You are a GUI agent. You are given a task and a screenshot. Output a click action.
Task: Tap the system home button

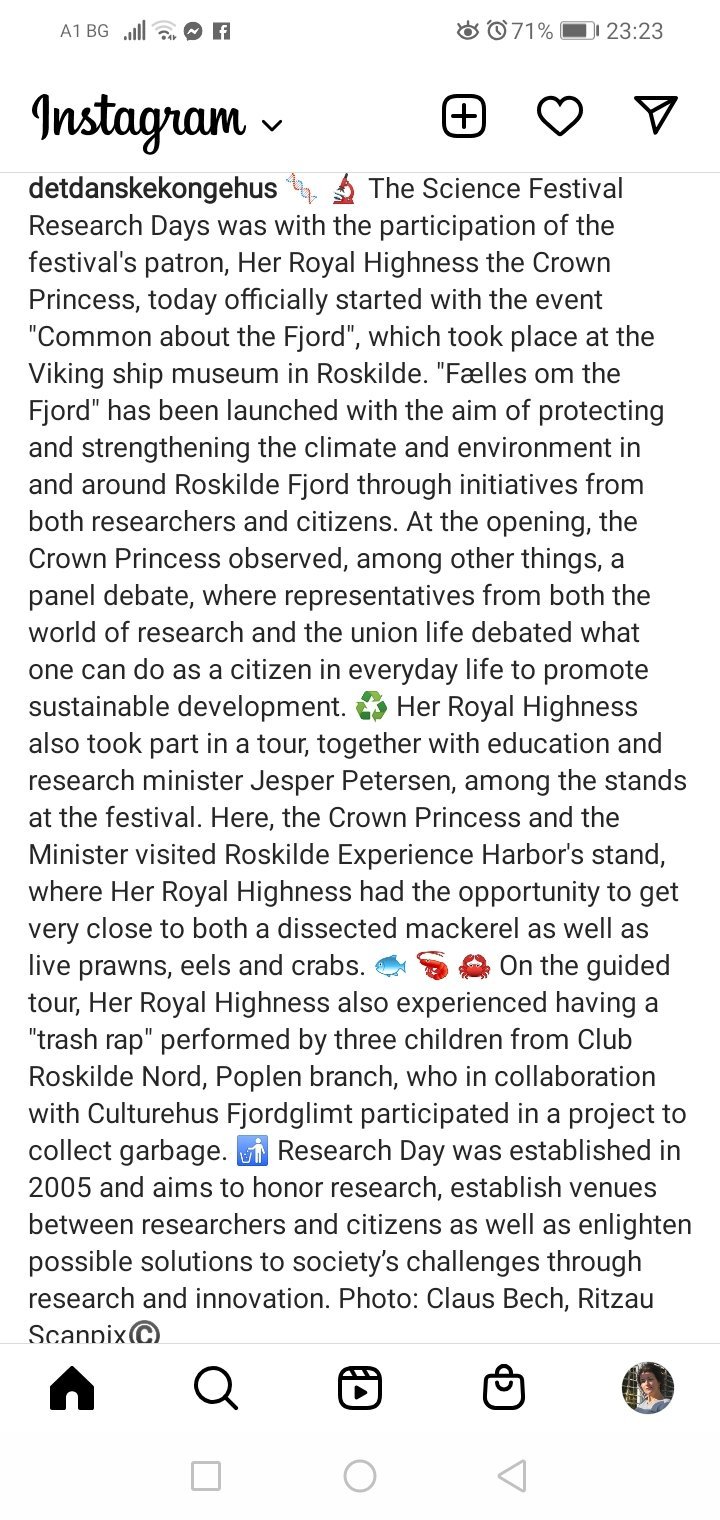click(x=360, y=1476)
